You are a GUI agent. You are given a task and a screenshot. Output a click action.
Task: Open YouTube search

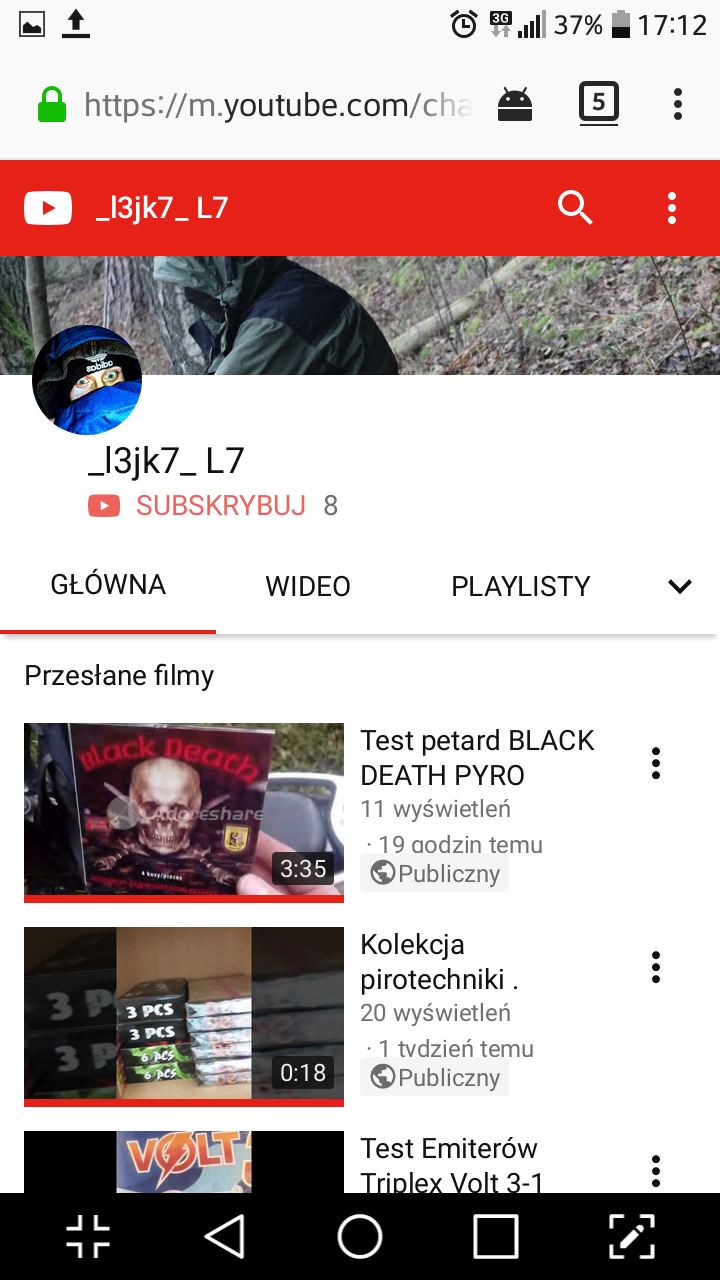(575, 208)
